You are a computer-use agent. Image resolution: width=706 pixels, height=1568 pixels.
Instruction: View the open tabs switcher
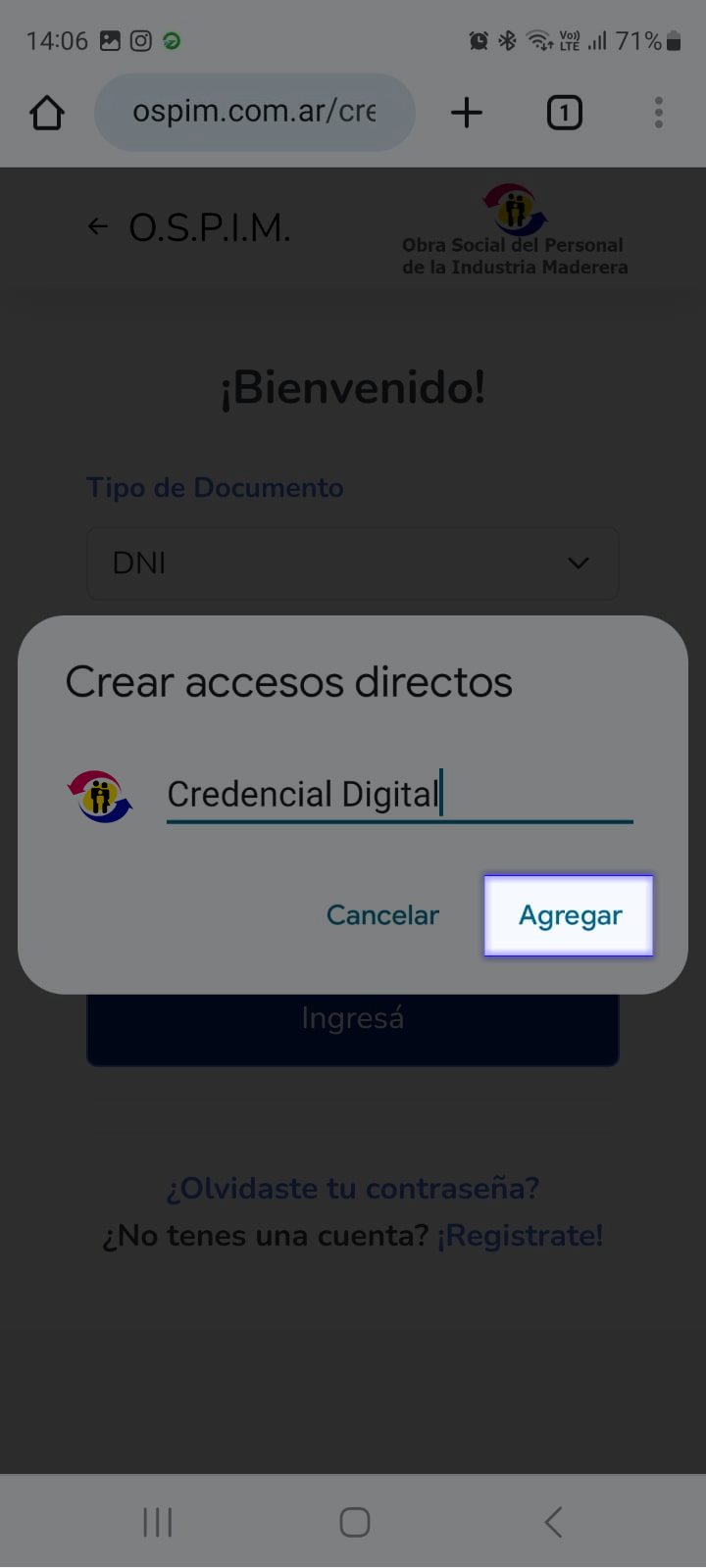[564, 113]
